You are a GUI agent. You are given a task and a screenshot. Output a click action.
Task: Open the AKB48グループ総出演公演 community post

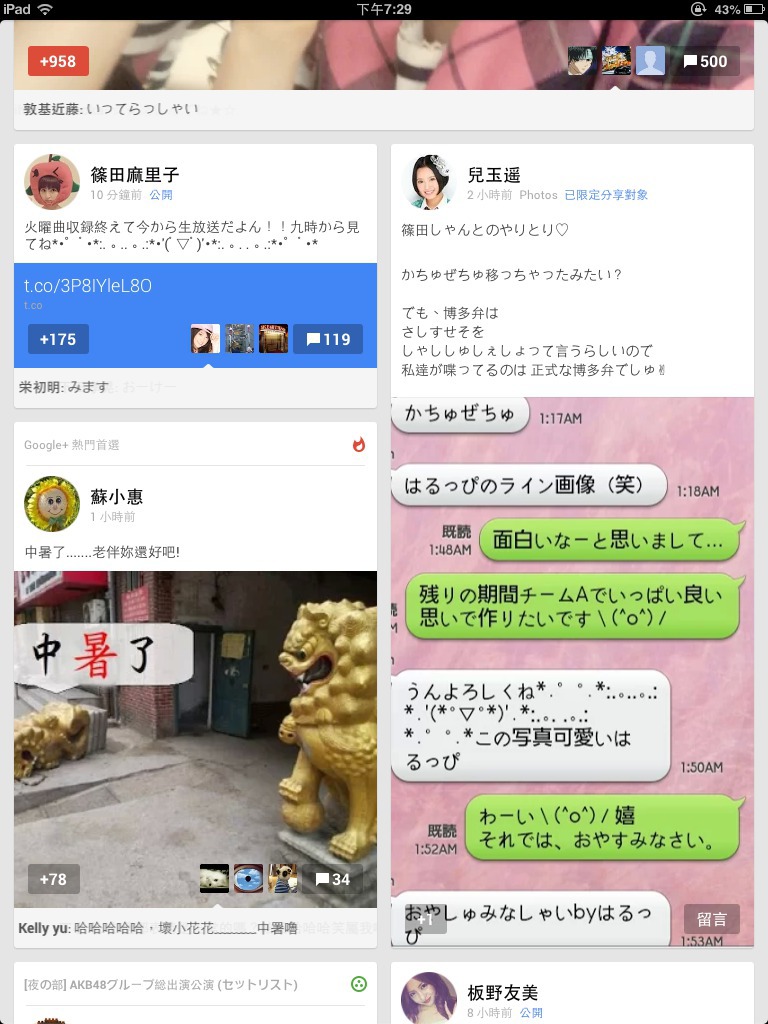point(161,984)
